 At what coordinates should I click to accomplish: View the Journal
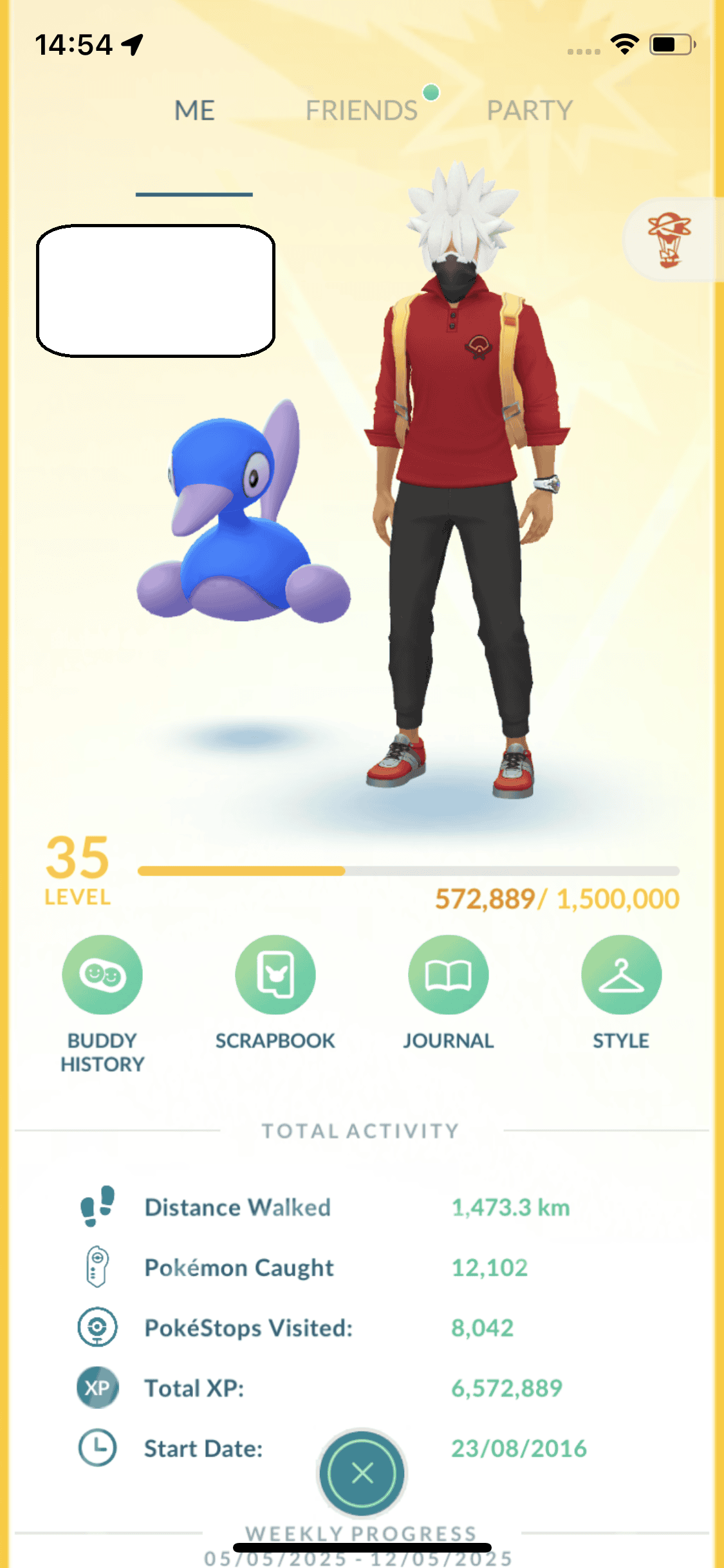coord(449,975)
